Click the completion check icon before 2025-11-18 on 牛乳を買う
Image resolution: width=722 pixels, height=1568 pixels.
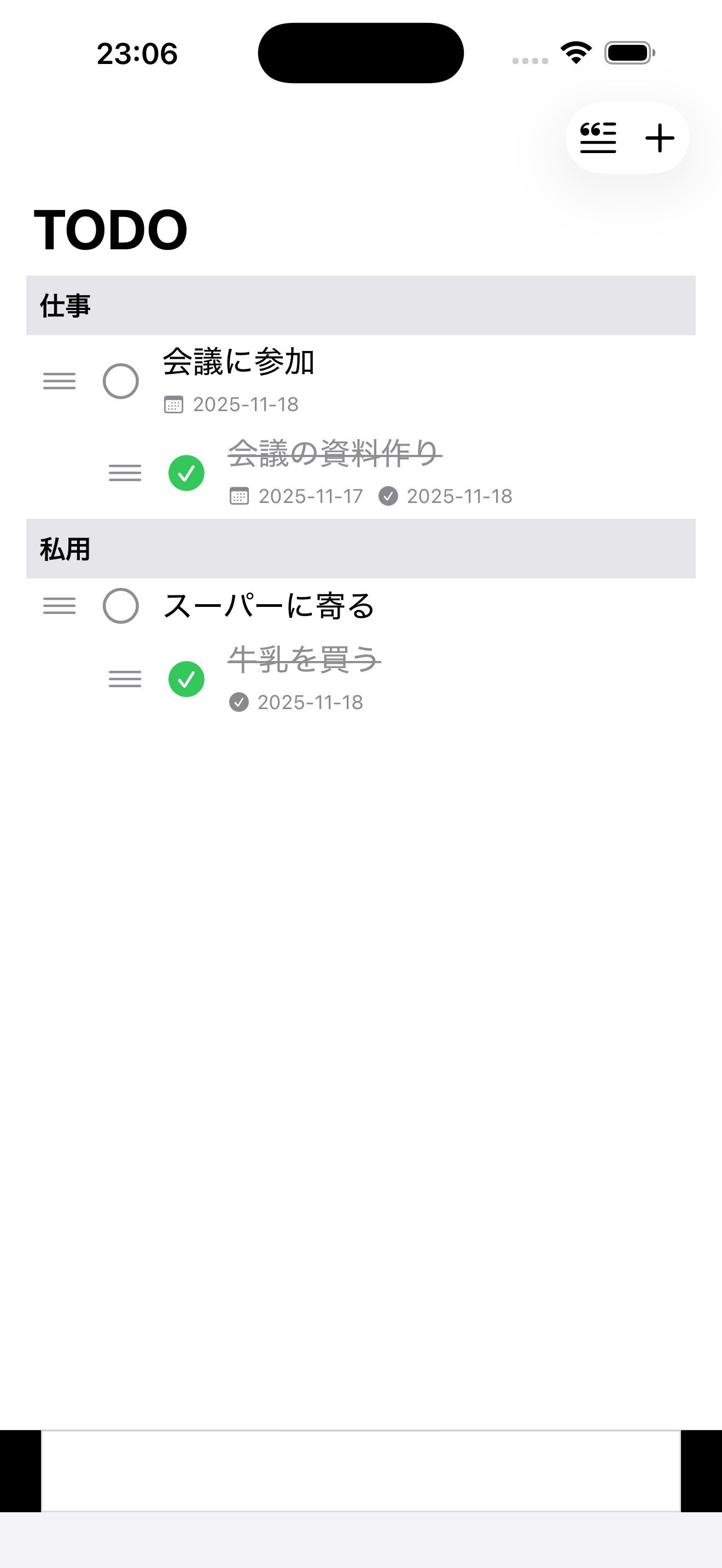pyautogui.click(x=240, y=701)
